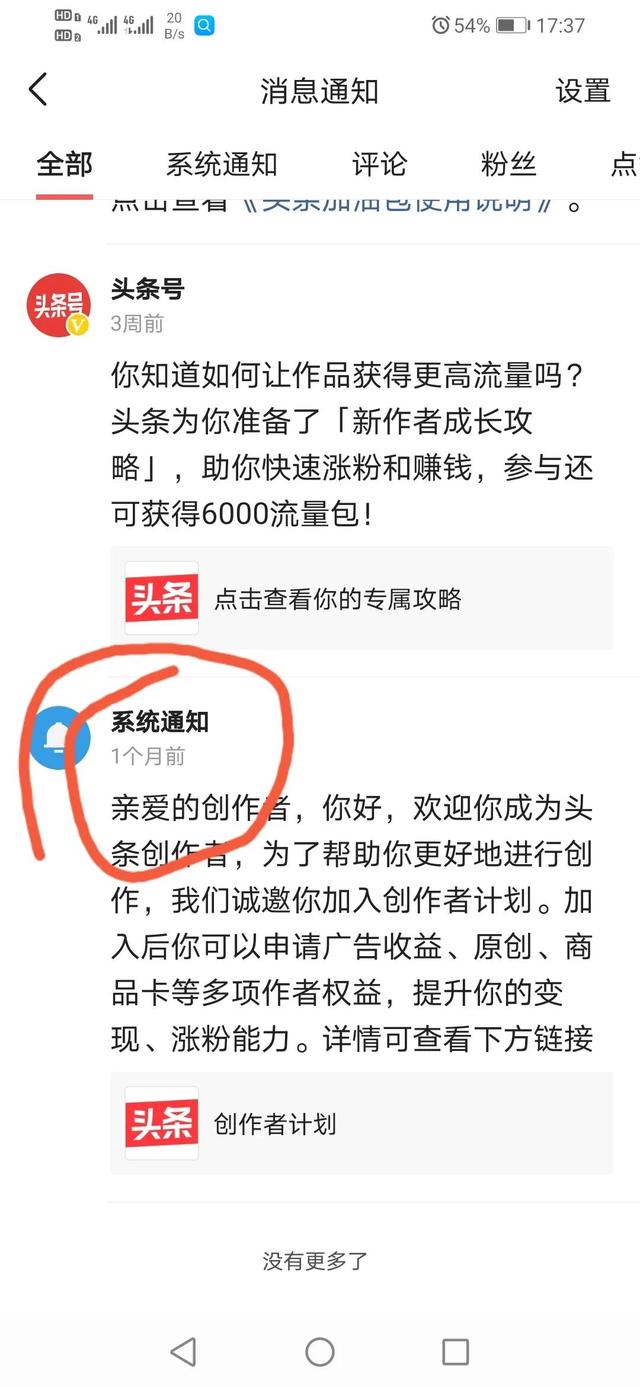Tap the system home button
Image resolution: width=640 pixels, height=1387 pixels.
pyautogui.click(x=320, y=1352)
